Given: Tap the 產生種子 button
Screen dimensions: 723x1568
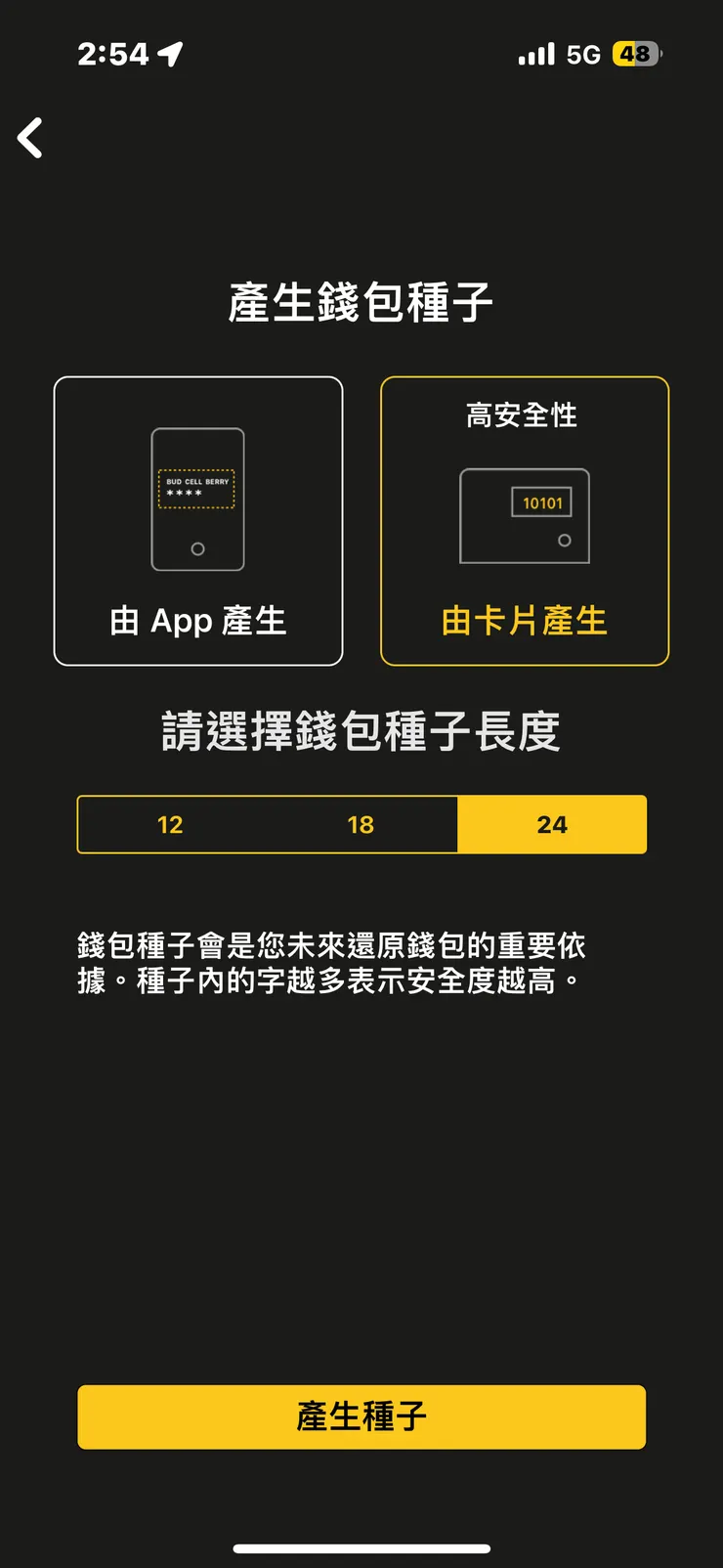Looking at the screenshot, I should point(361,1417).
